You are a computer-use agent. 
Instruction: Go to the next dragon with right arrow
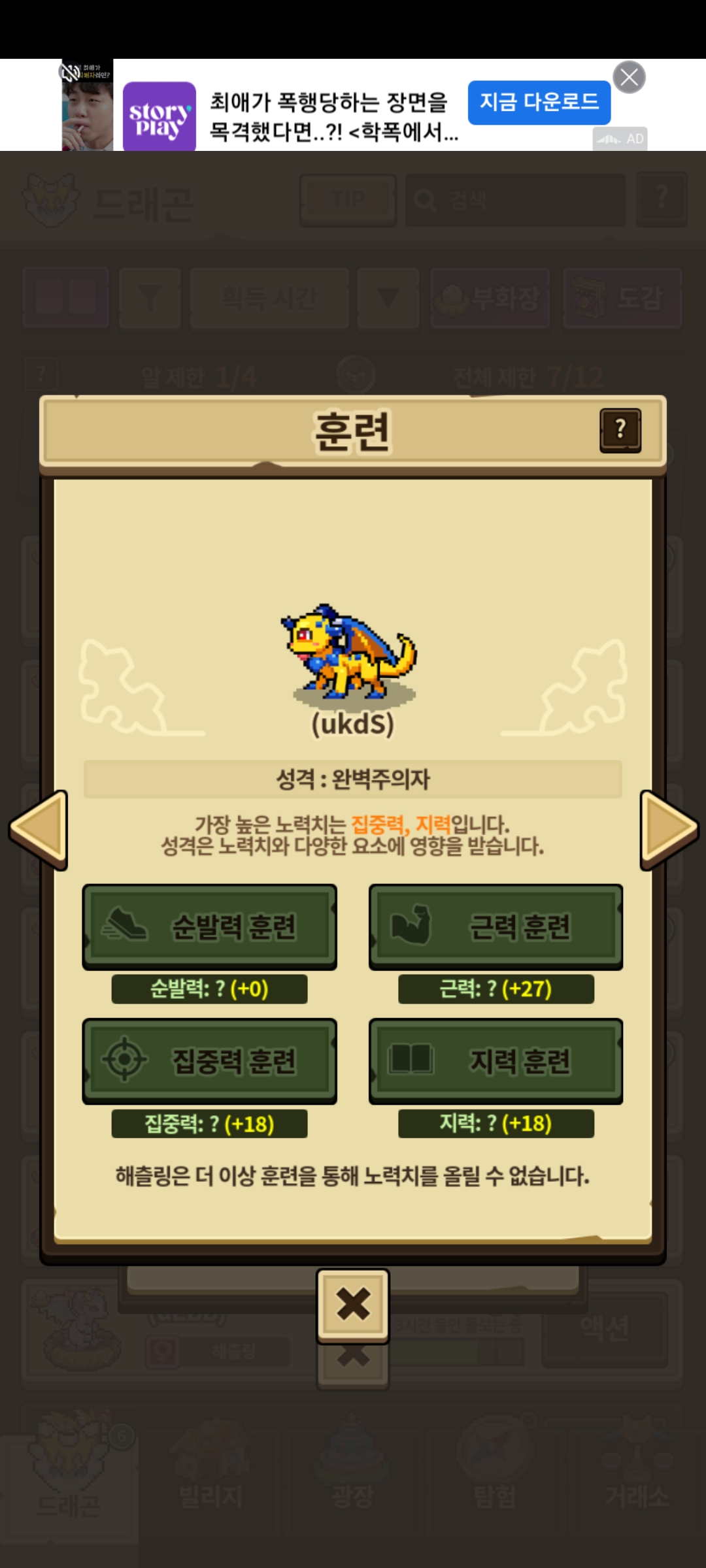[x=667, y=828]
